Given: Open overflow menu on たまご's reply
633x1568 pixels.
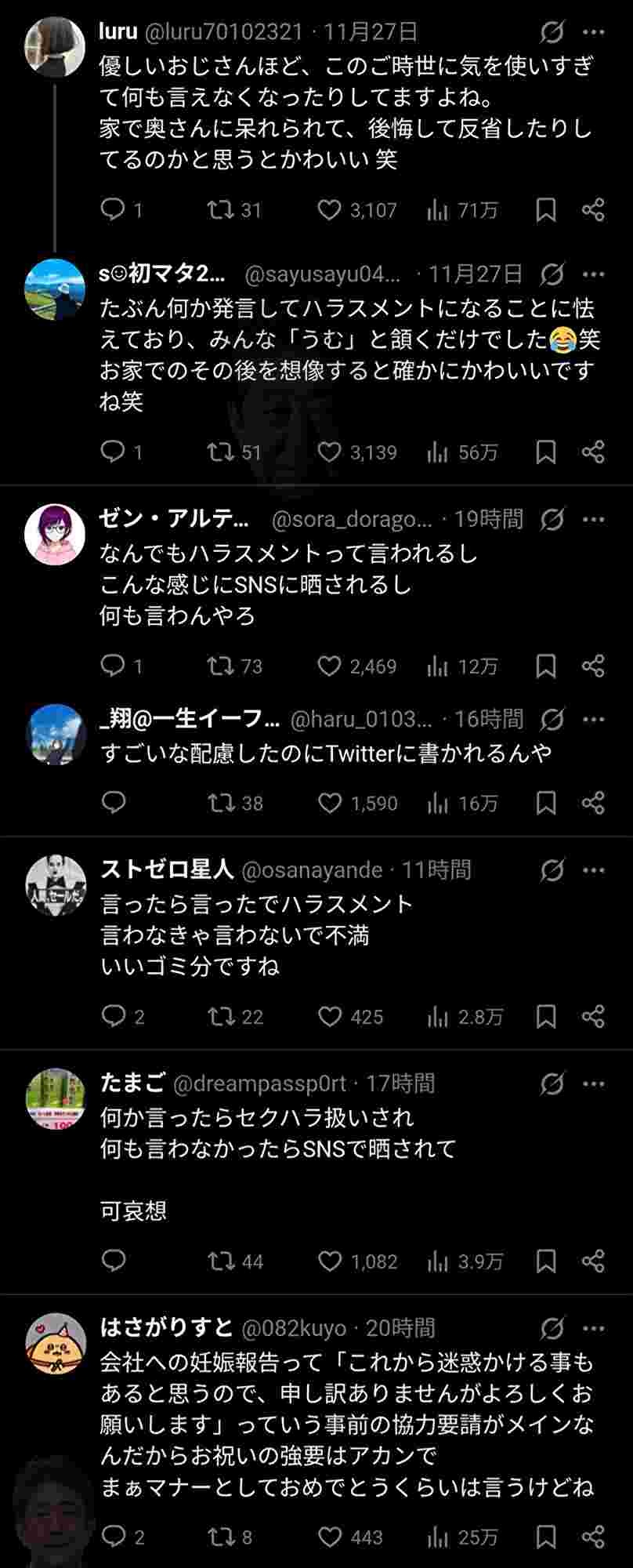Looking at the screenshot, I should click(594, 1084).
